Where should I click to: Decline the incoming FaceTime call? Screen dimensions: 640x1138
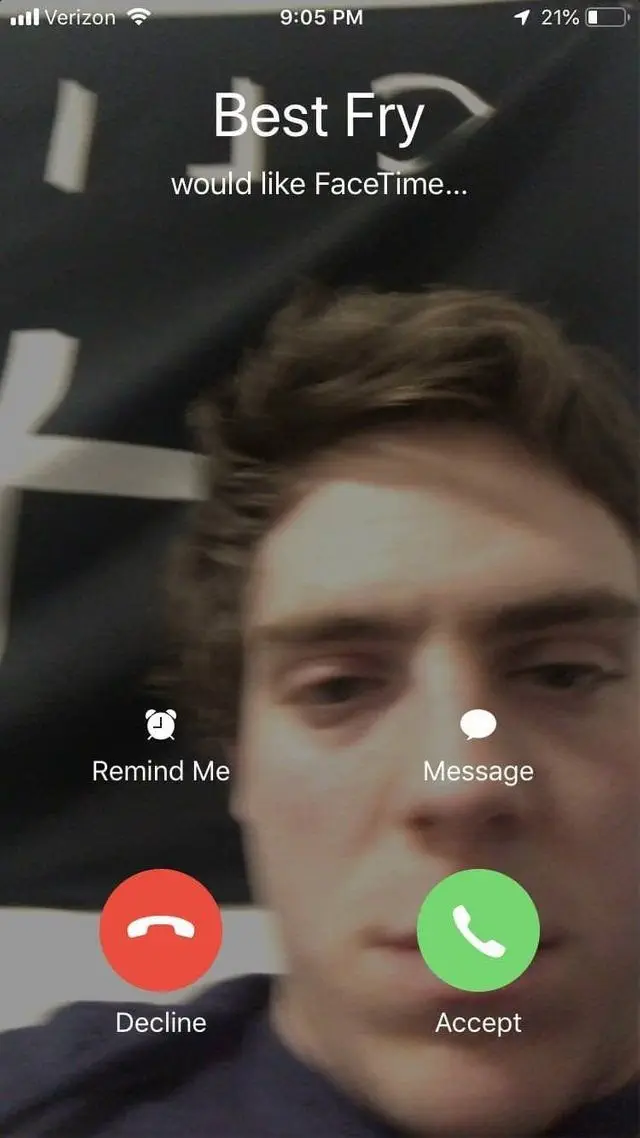coord(161,930)
